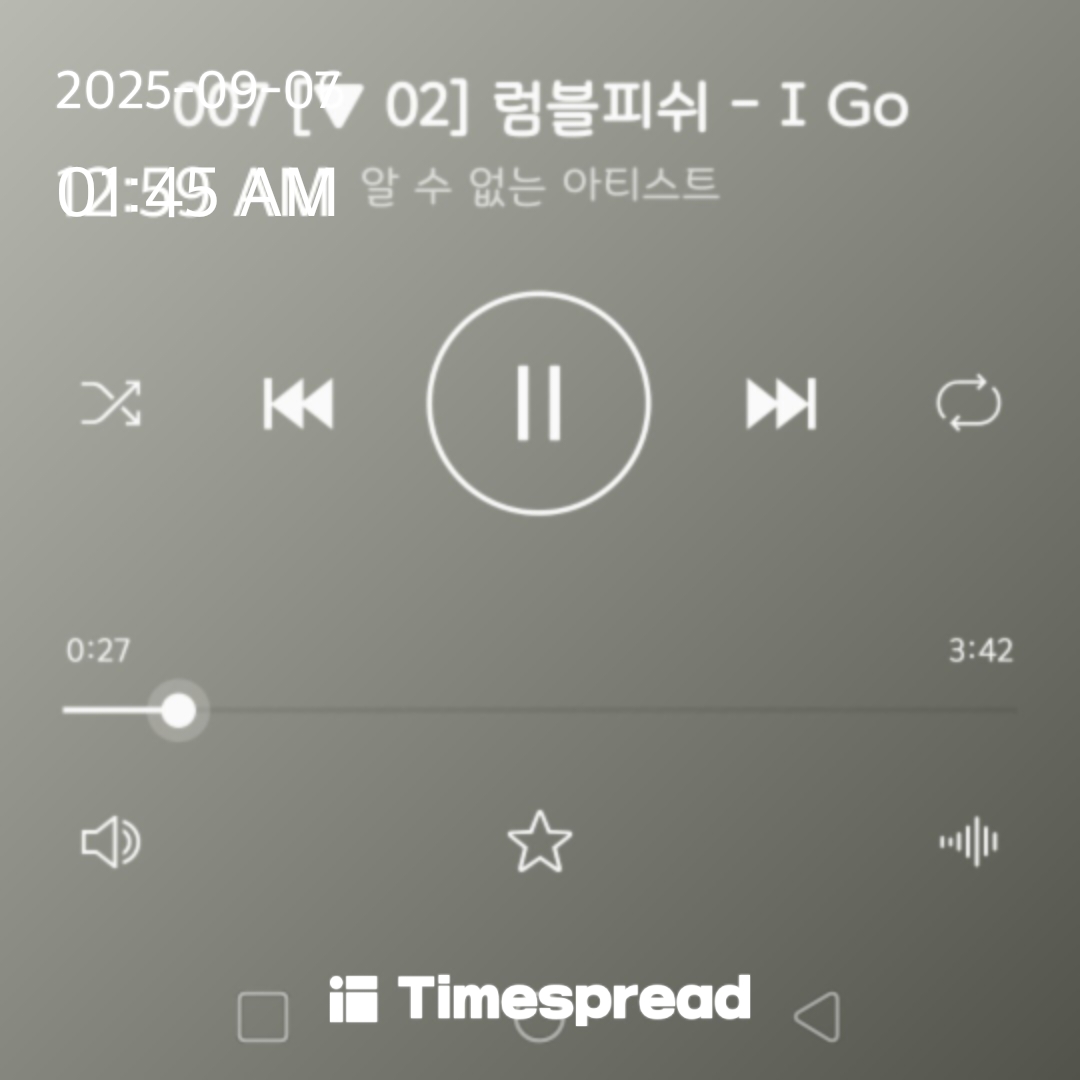The height and width of the screenshot is (1080, 1080).
Task: Open the volume speaker control
Action: 110,842
